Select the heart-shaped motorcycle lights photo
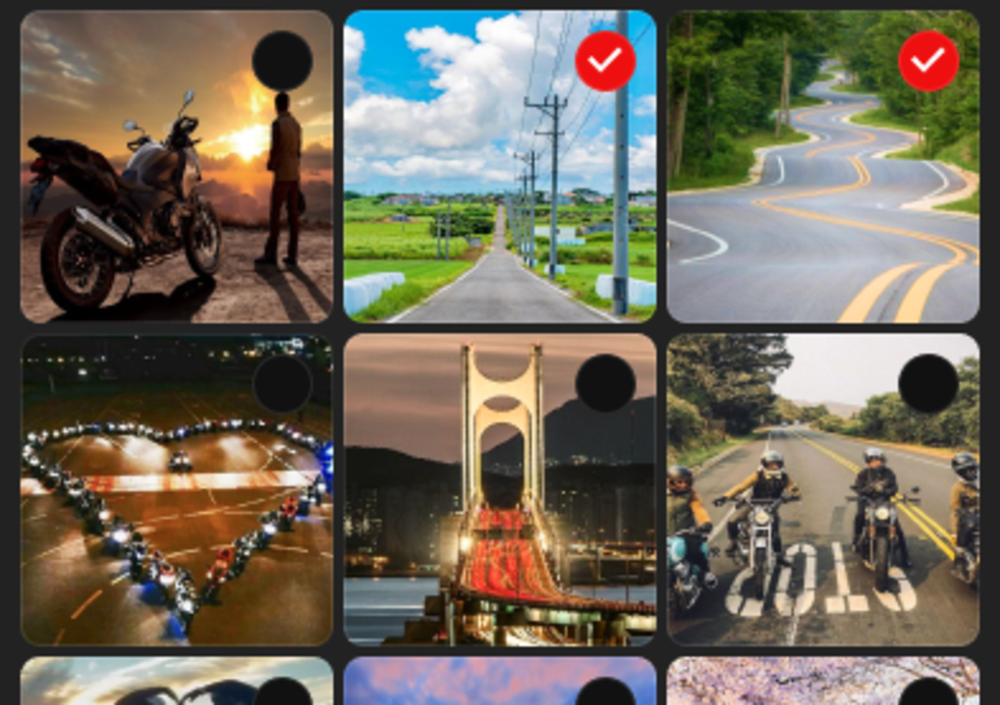 (282, 384)
